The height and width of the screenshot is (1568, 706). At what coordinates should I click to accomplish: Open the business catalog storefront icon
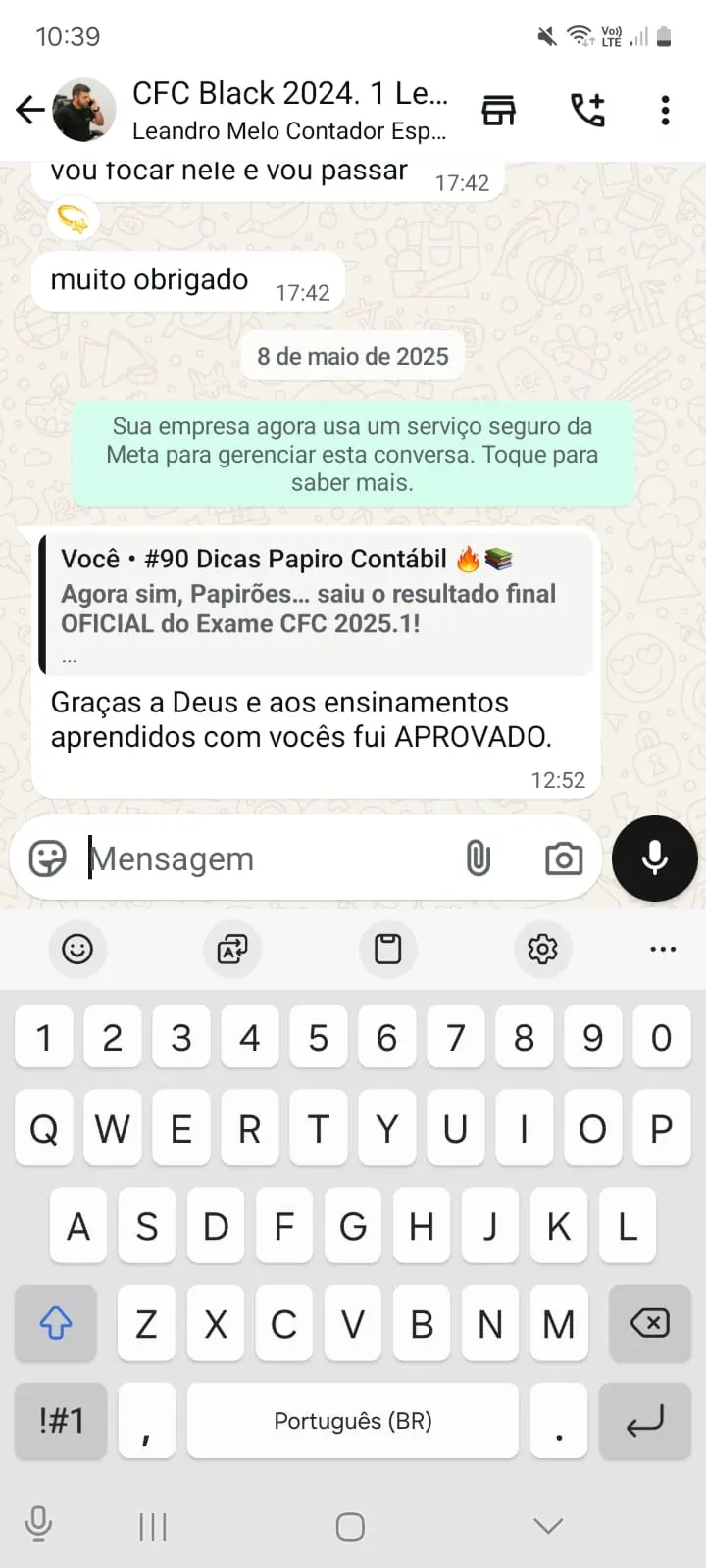(498, 110)
